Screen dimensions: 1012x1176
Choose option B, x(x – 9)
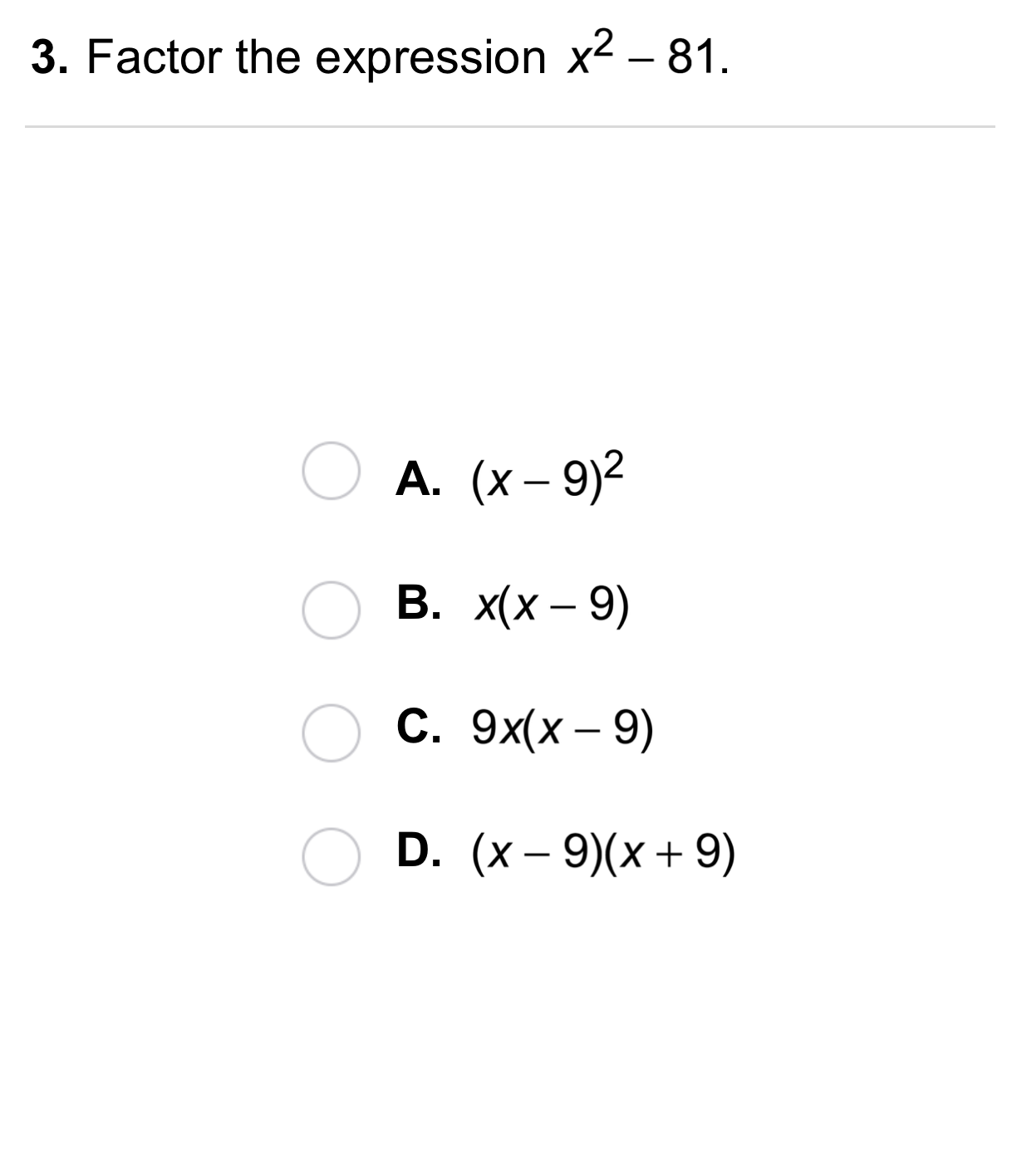click(x=331, y=610)
